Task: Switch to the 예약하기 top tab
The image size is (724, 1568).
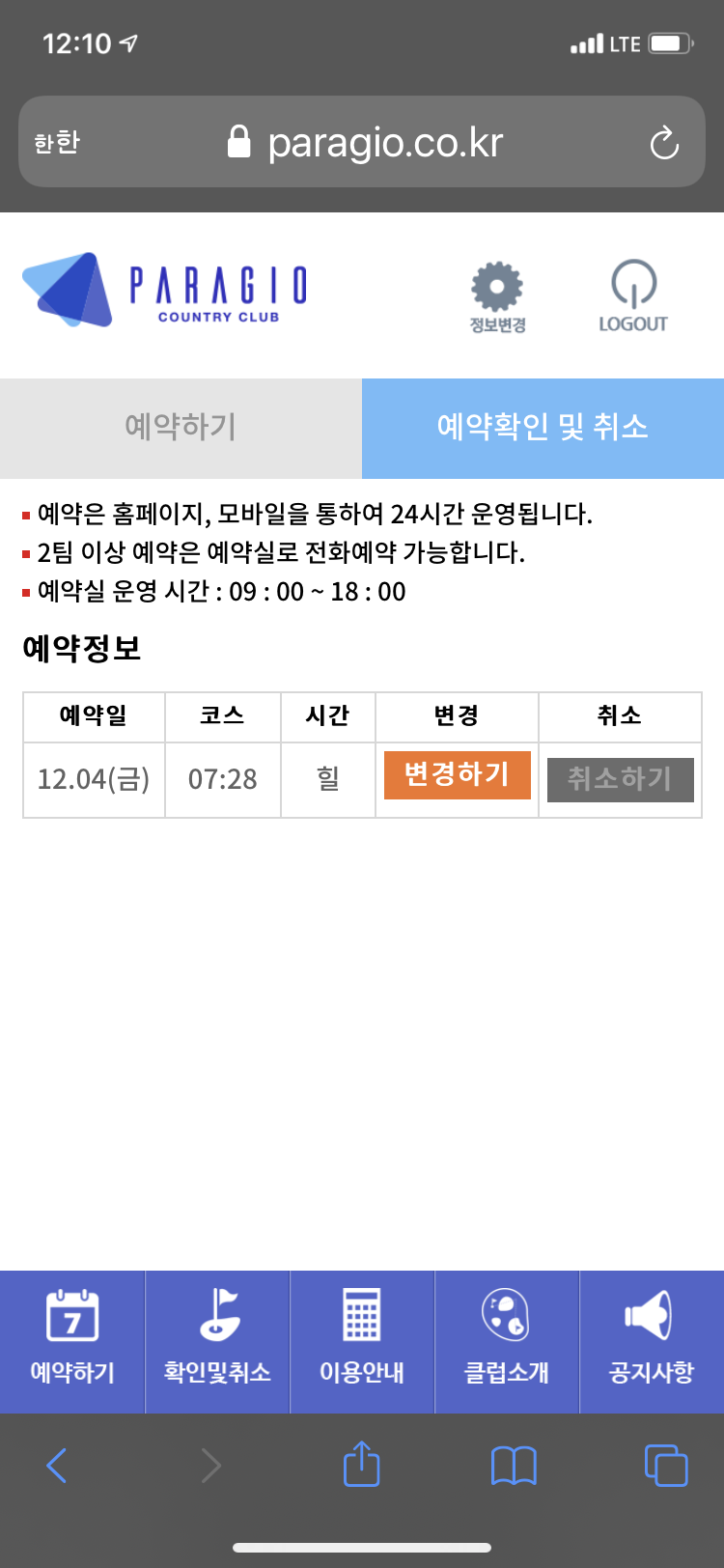Action: click(x=181, y=428)
